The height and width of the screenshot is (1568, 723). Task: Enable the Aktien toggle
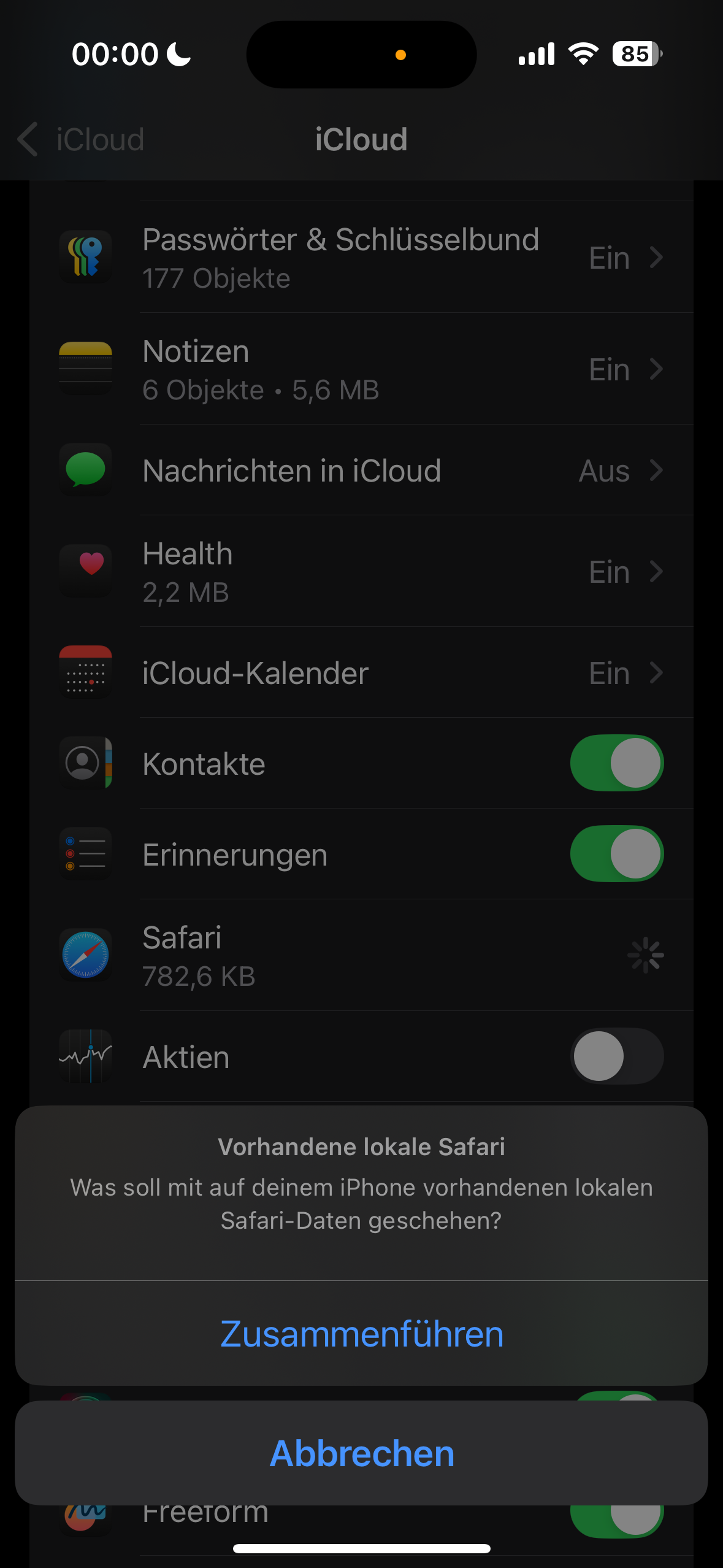[616, 1056]
